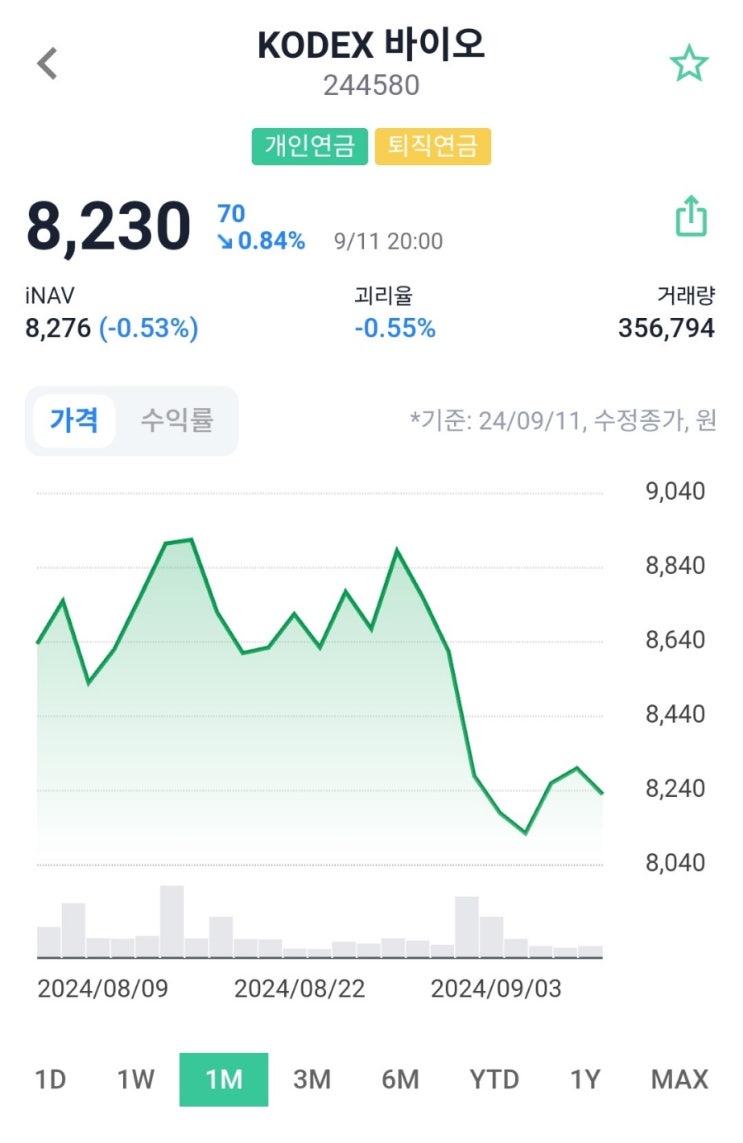Expand chart to MAX timeframe
Viewport: 743px width, 1143px height.
679,1080
